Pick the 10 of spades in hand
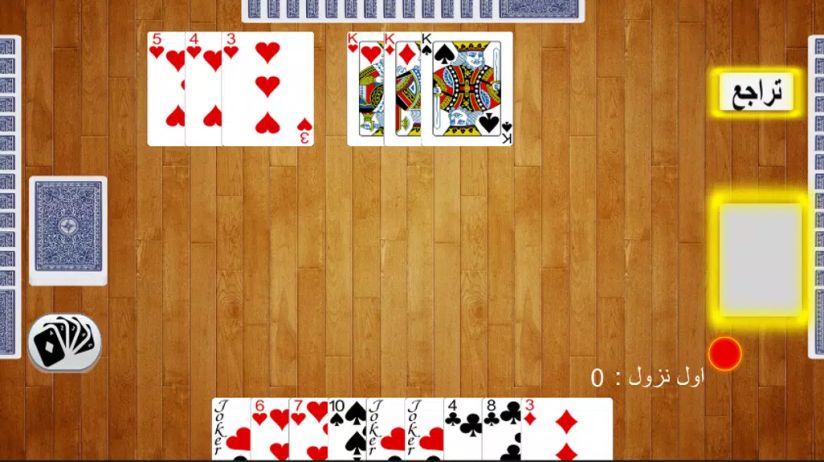This screenshot has width=824, height=462. pyautogui.click(x=345, y=430)
